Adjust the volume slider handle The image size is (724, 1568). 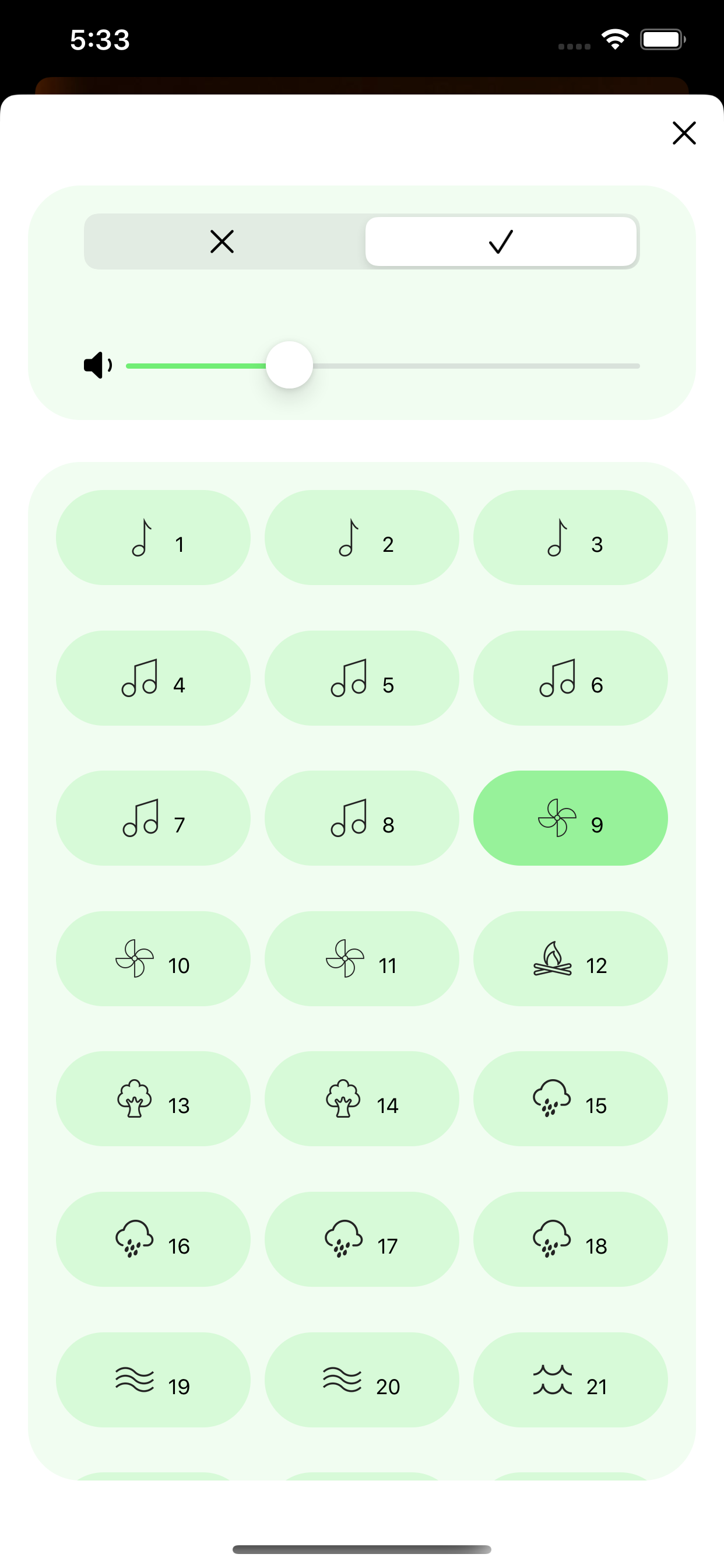point(290,365)
